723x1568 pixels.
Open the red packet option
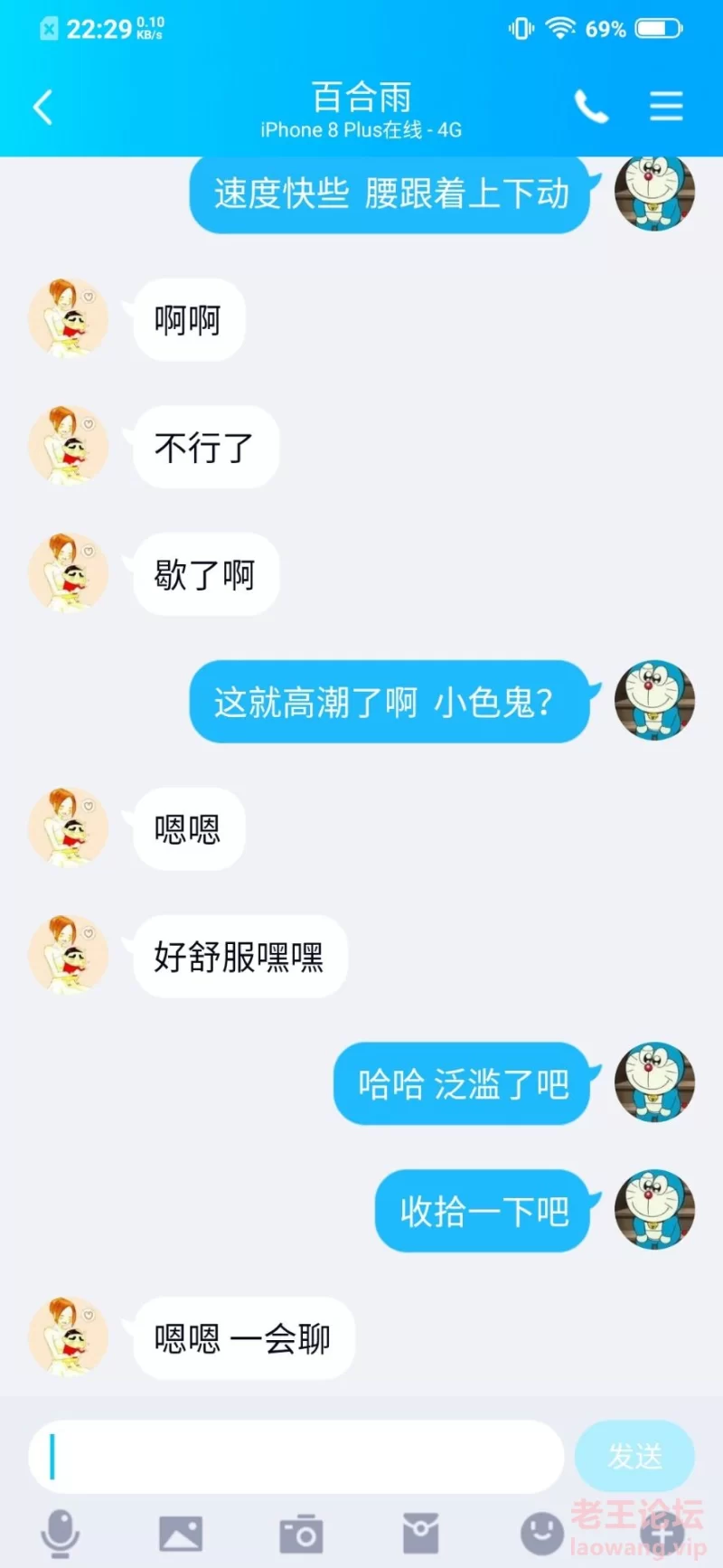click(x=421, y=1534)
